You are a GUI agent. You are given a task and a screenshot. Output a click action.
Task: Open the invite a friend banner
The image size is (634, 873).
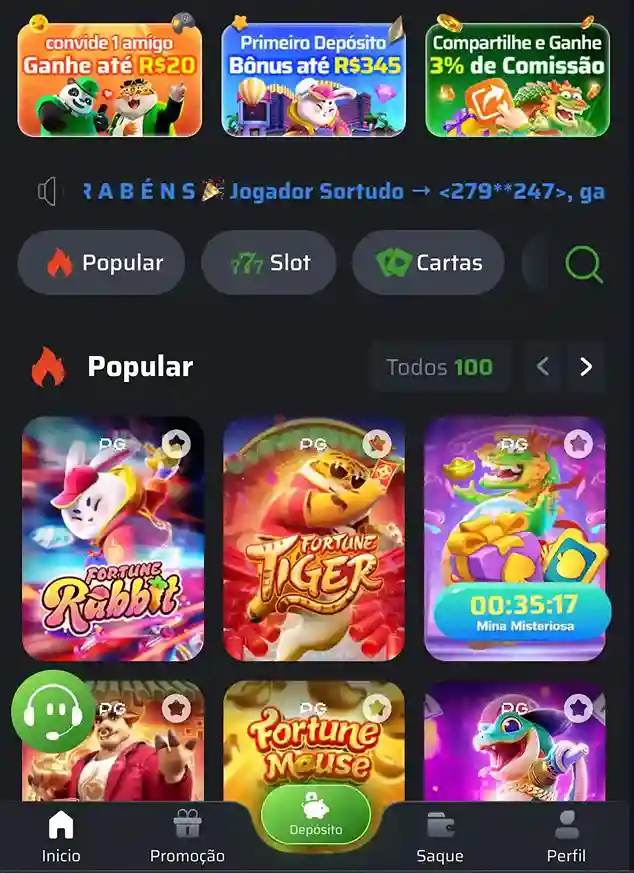click(x=109, y=80)
